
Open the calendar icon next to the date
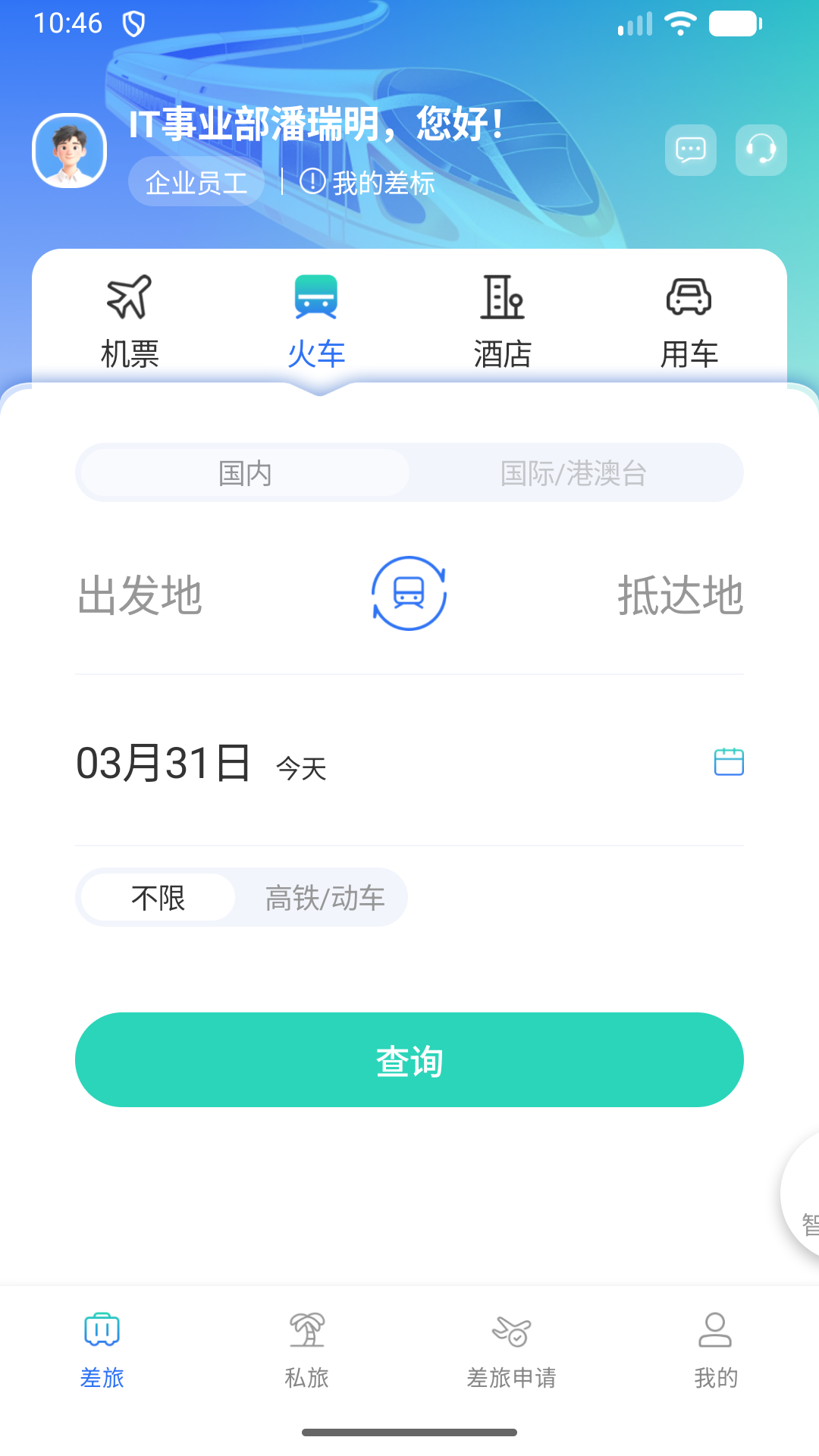click(727, 762)
